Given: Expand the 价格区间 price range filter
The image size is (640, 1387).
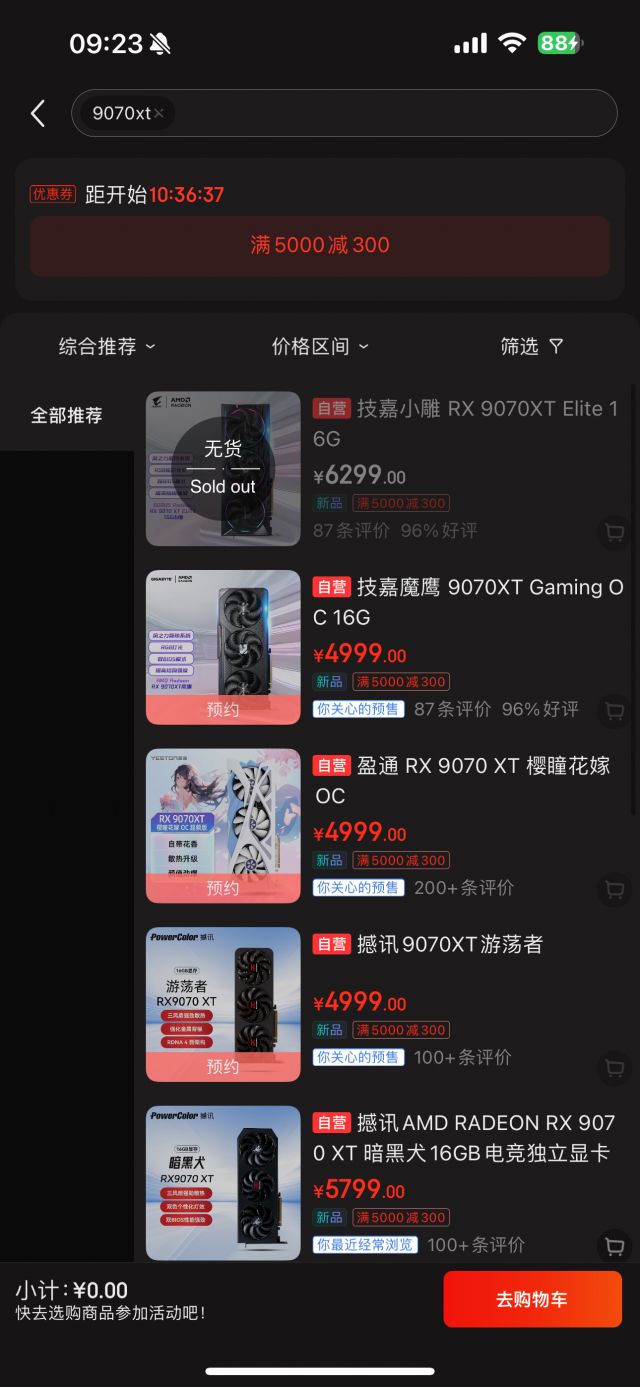Looking at the screenshot, I should click(x=320, y=347).
